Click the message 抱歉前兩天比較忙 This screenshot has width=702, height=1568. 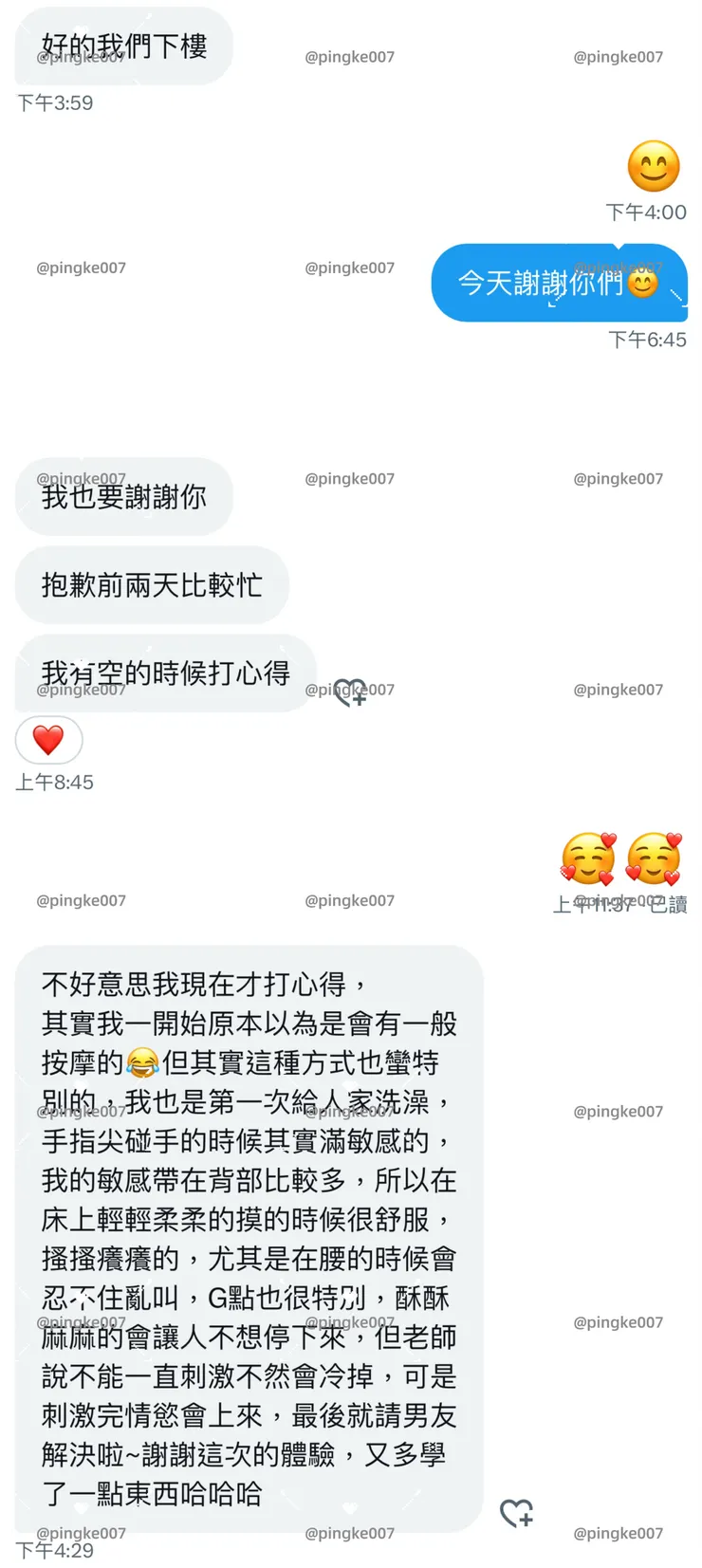point(152,585)
